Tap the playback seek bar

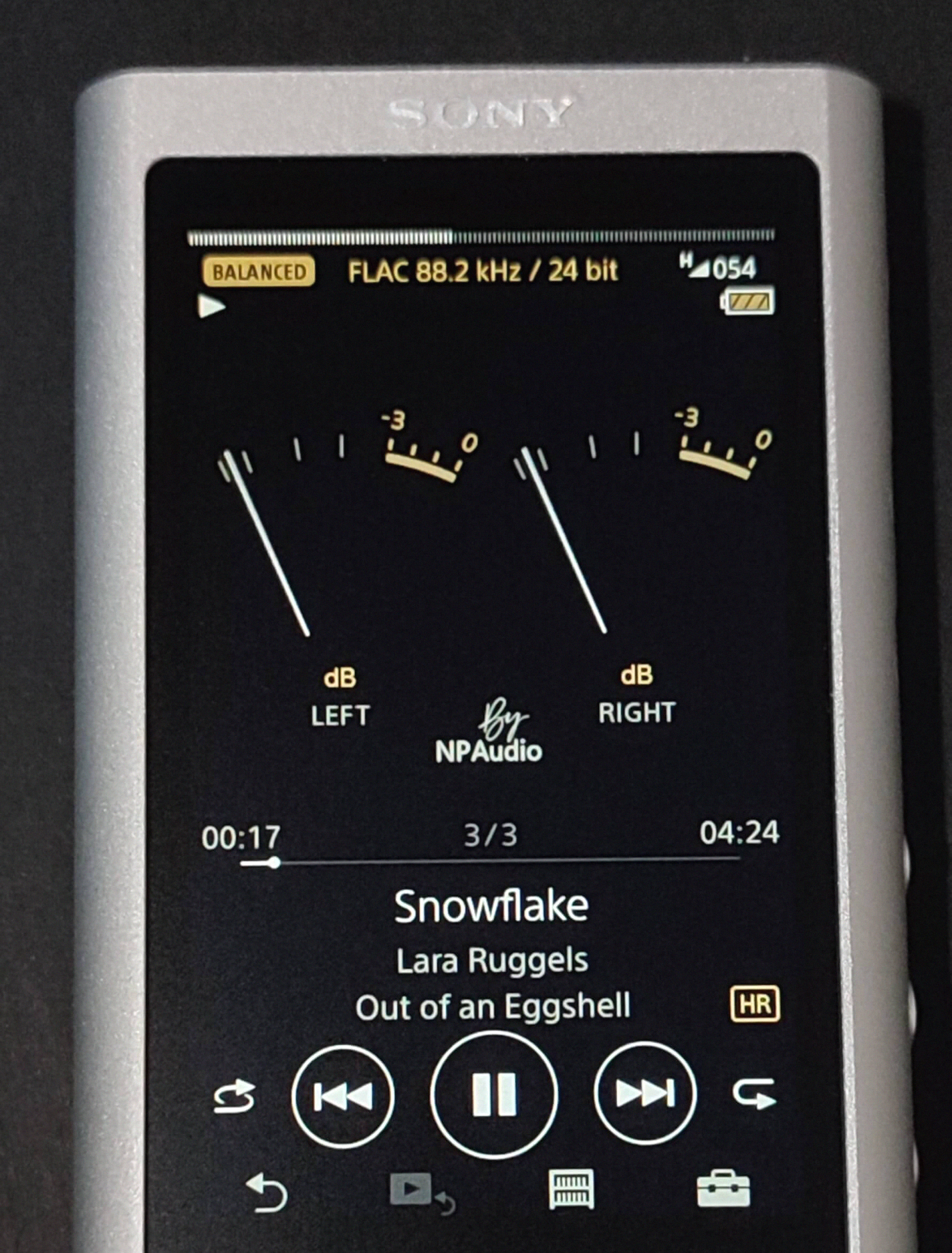tap(491, 861)
